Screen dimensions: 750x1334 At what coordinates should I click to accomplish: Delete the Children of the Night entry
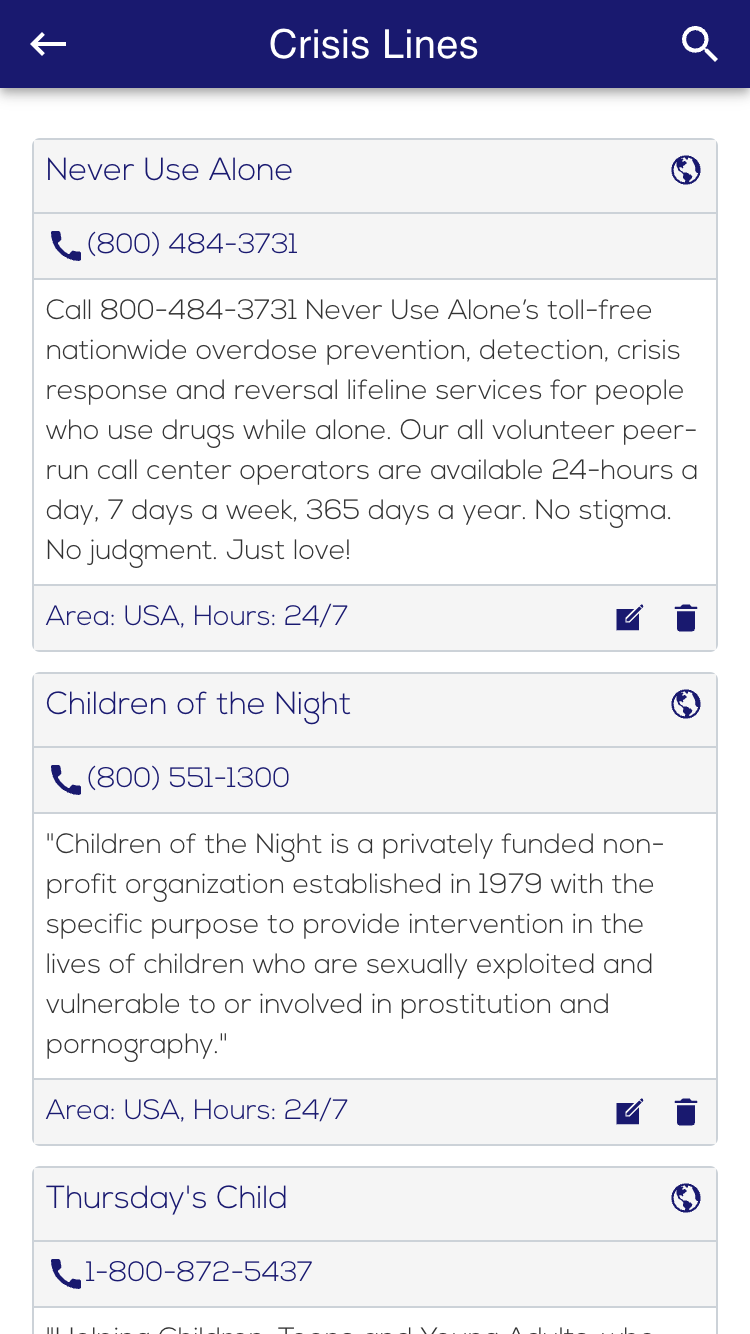685,1112
